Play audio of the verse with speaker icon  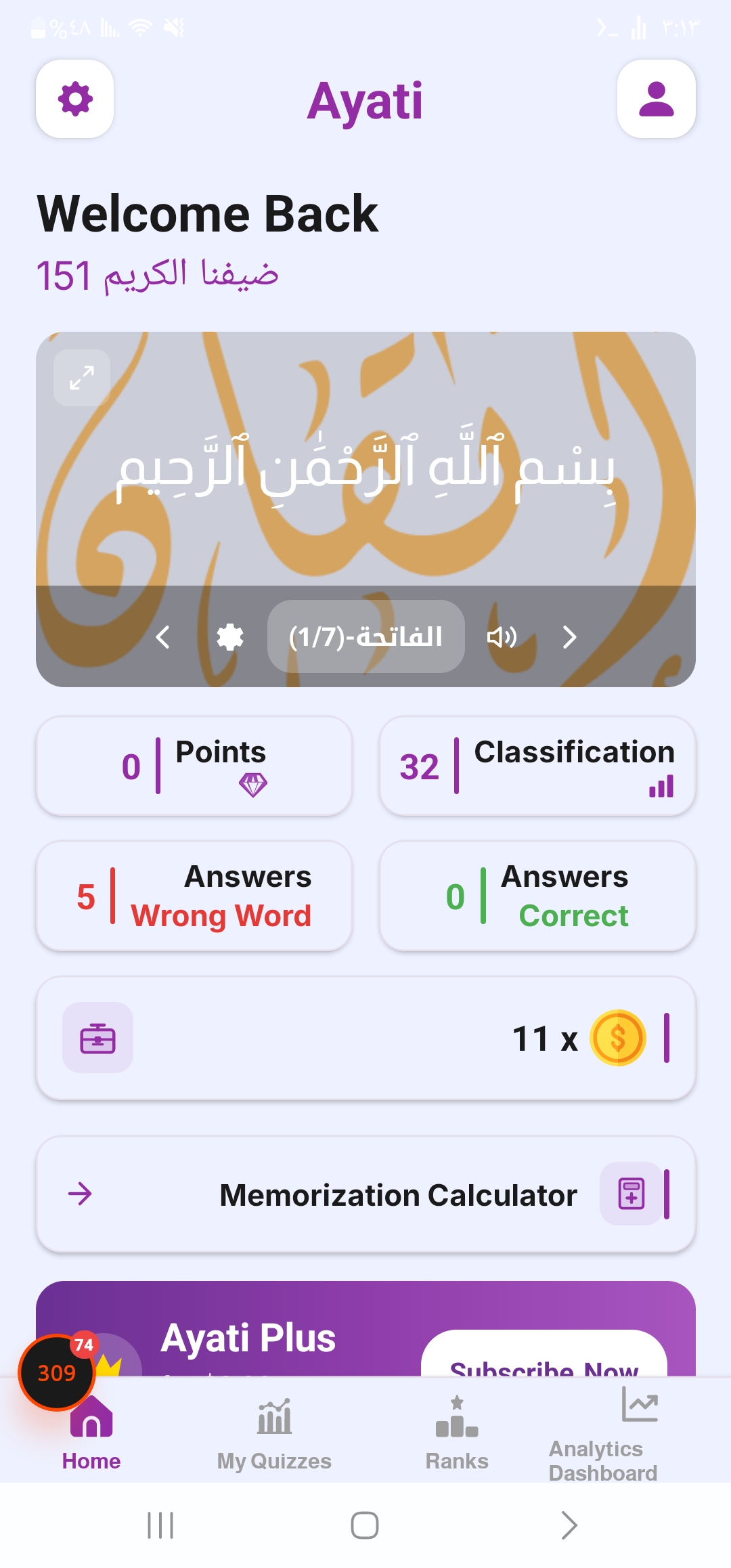point(502,637)
